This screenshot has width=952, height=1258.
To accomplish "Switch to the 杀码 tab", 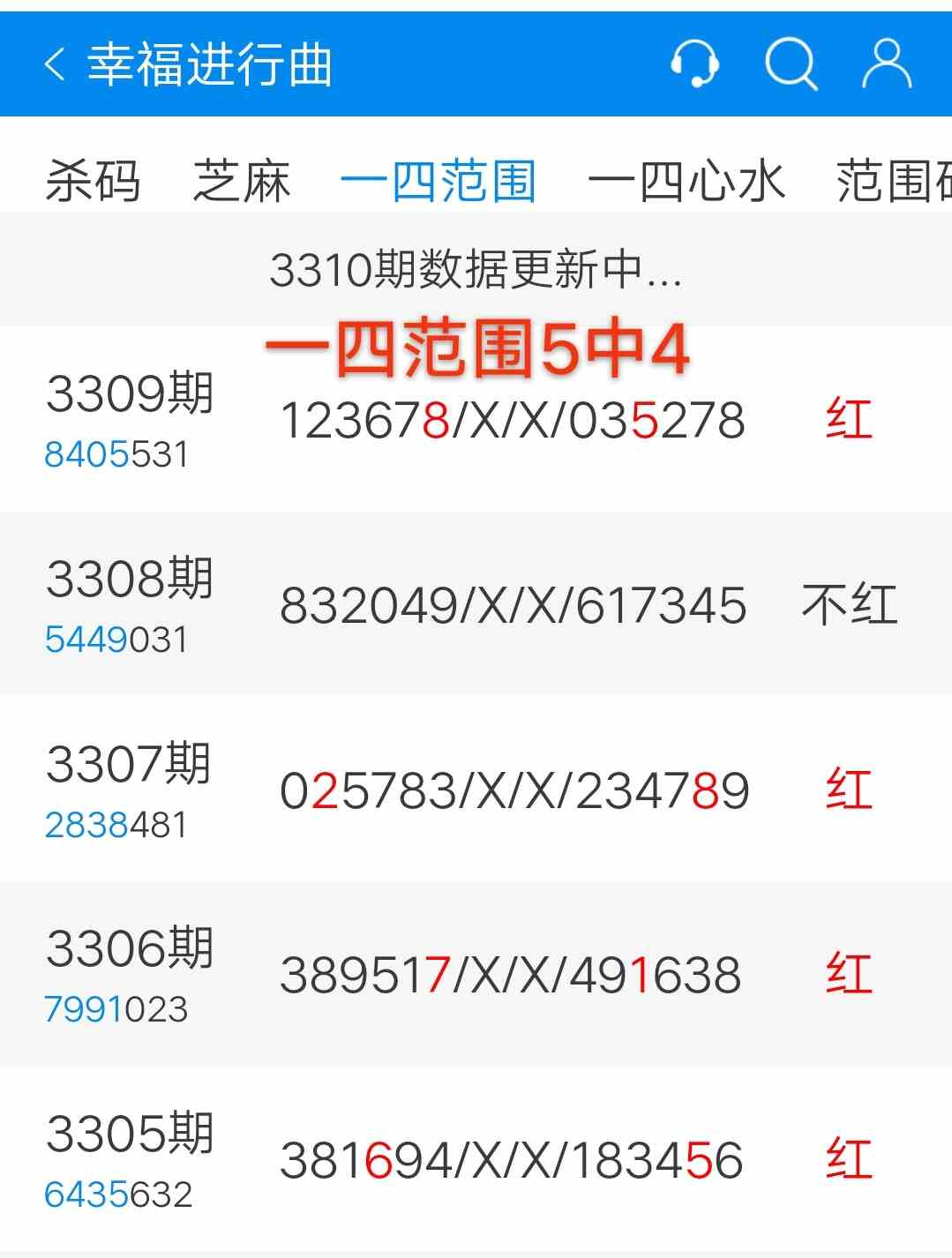I will pos(93,181).
